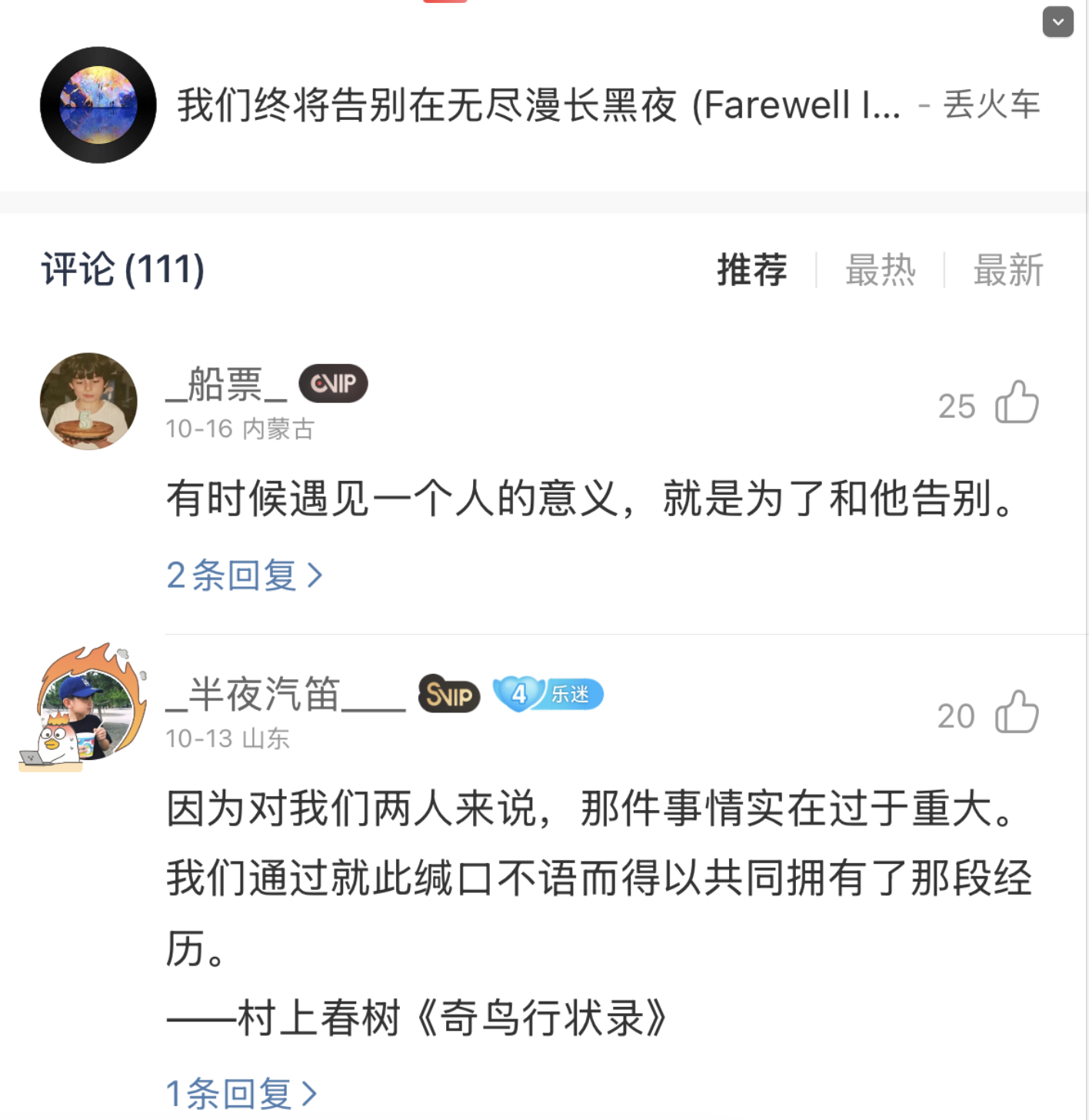This screenshot has width=1089, height=1120.
Task: Tap the 乐迷 level 4 badge
Action: [x=548, y=694]
